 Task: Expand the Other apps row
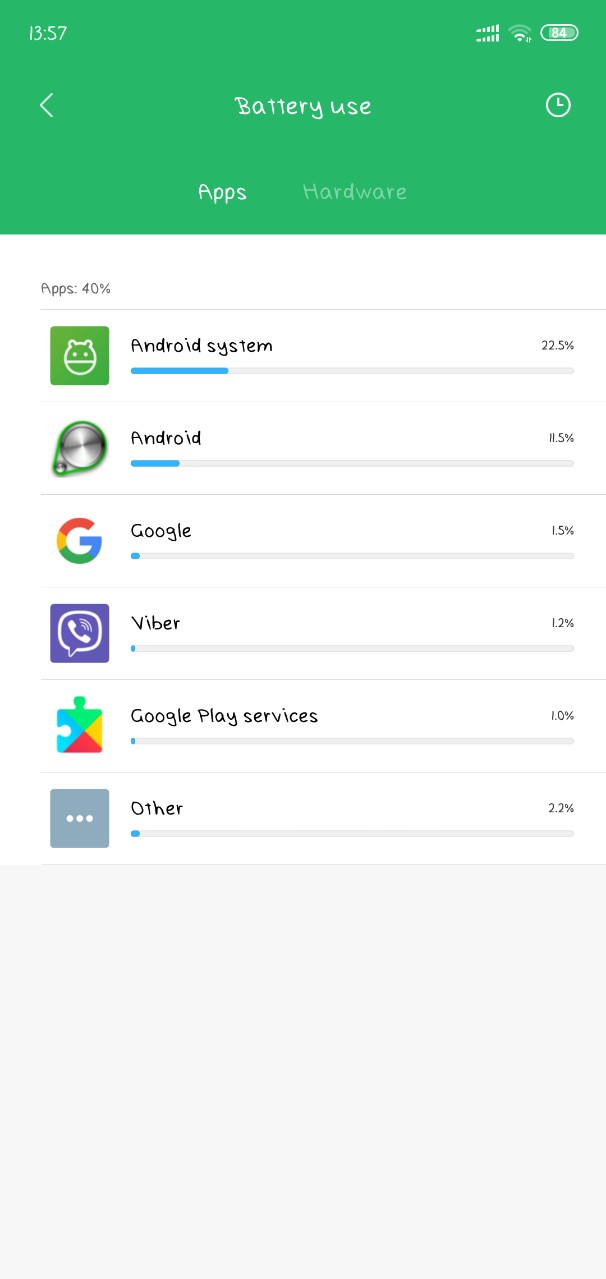point(312,818)
